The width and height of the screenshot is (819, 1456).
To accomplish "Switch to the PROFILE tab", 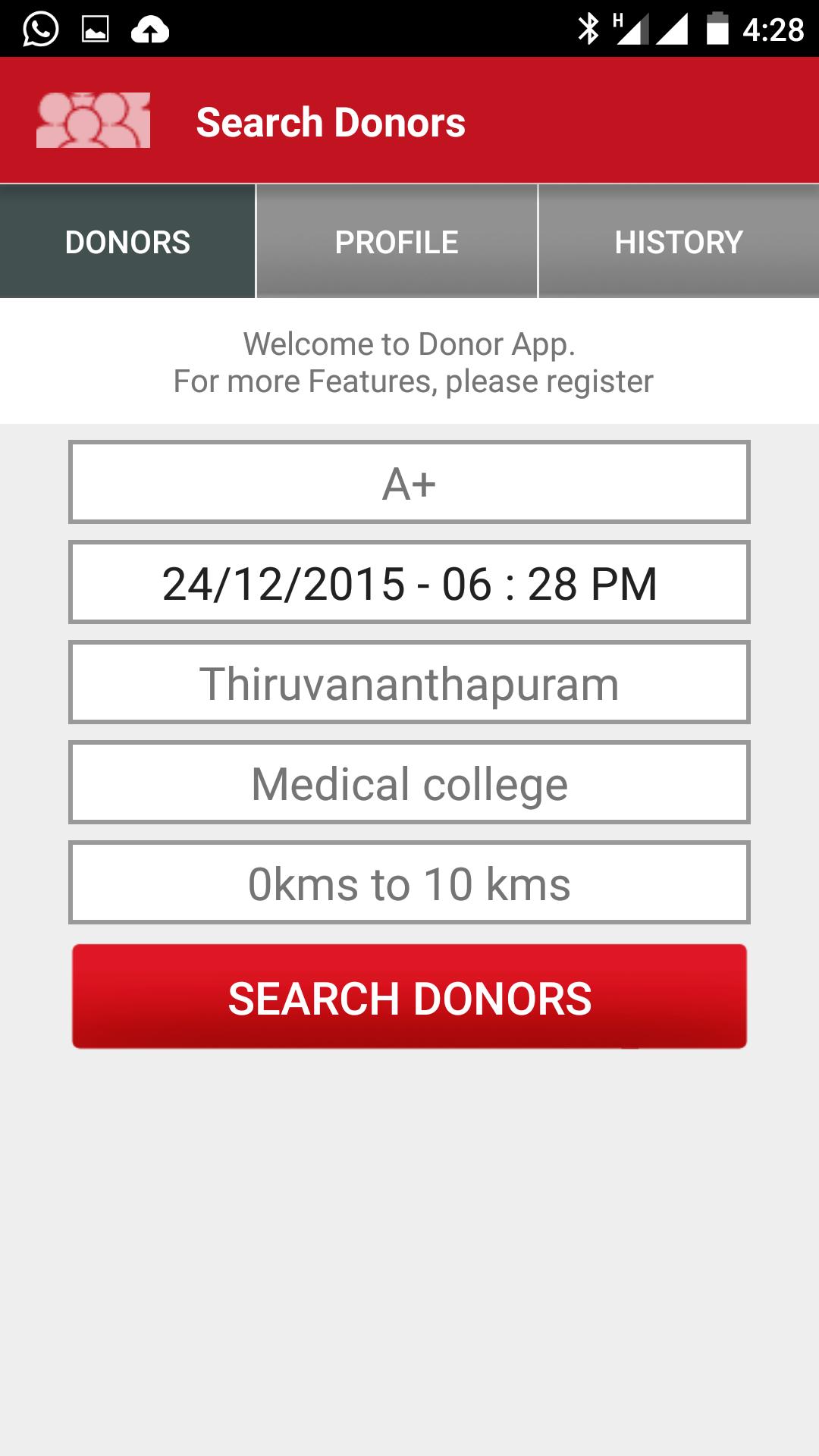I will click(396, 241).
